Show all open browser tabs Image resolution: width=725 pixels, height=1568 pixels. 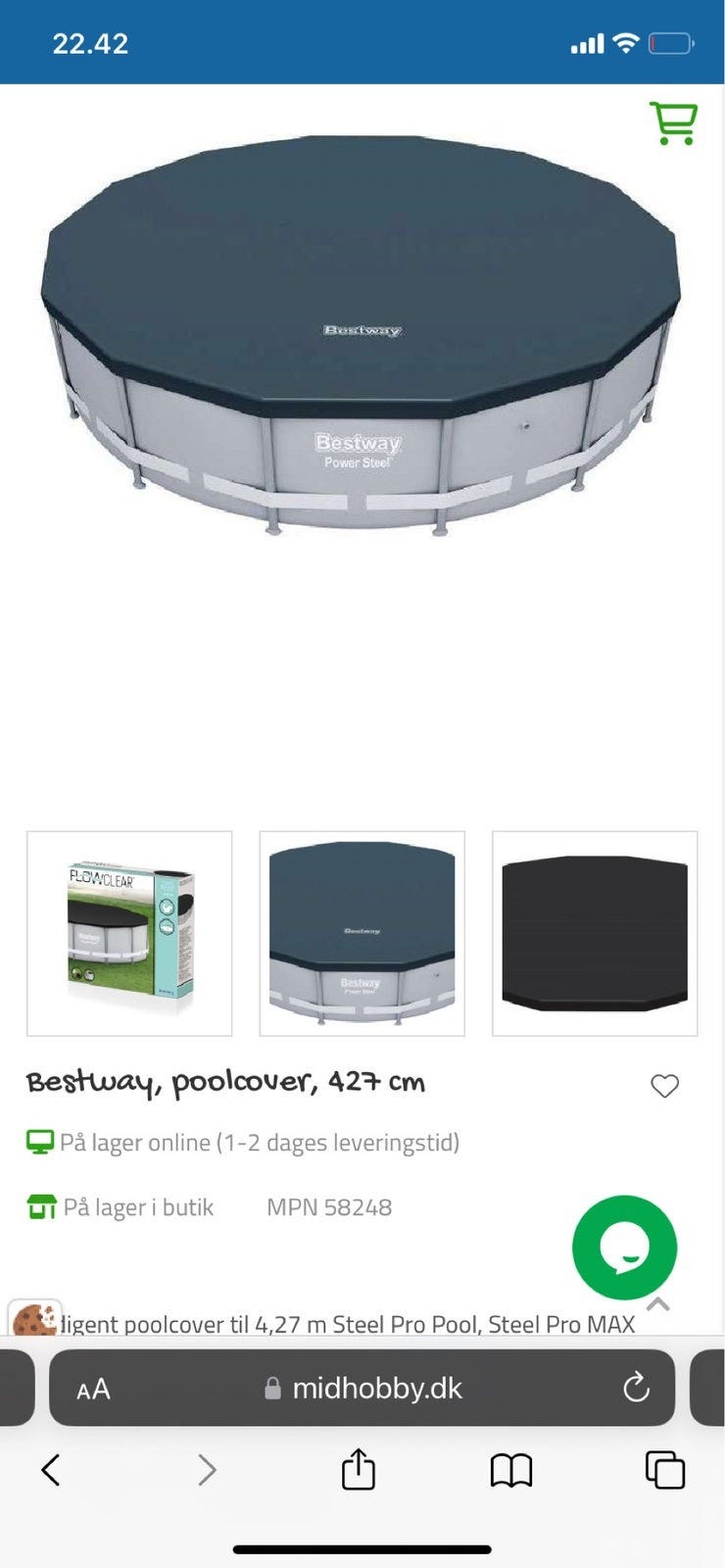click(664, 1470)
